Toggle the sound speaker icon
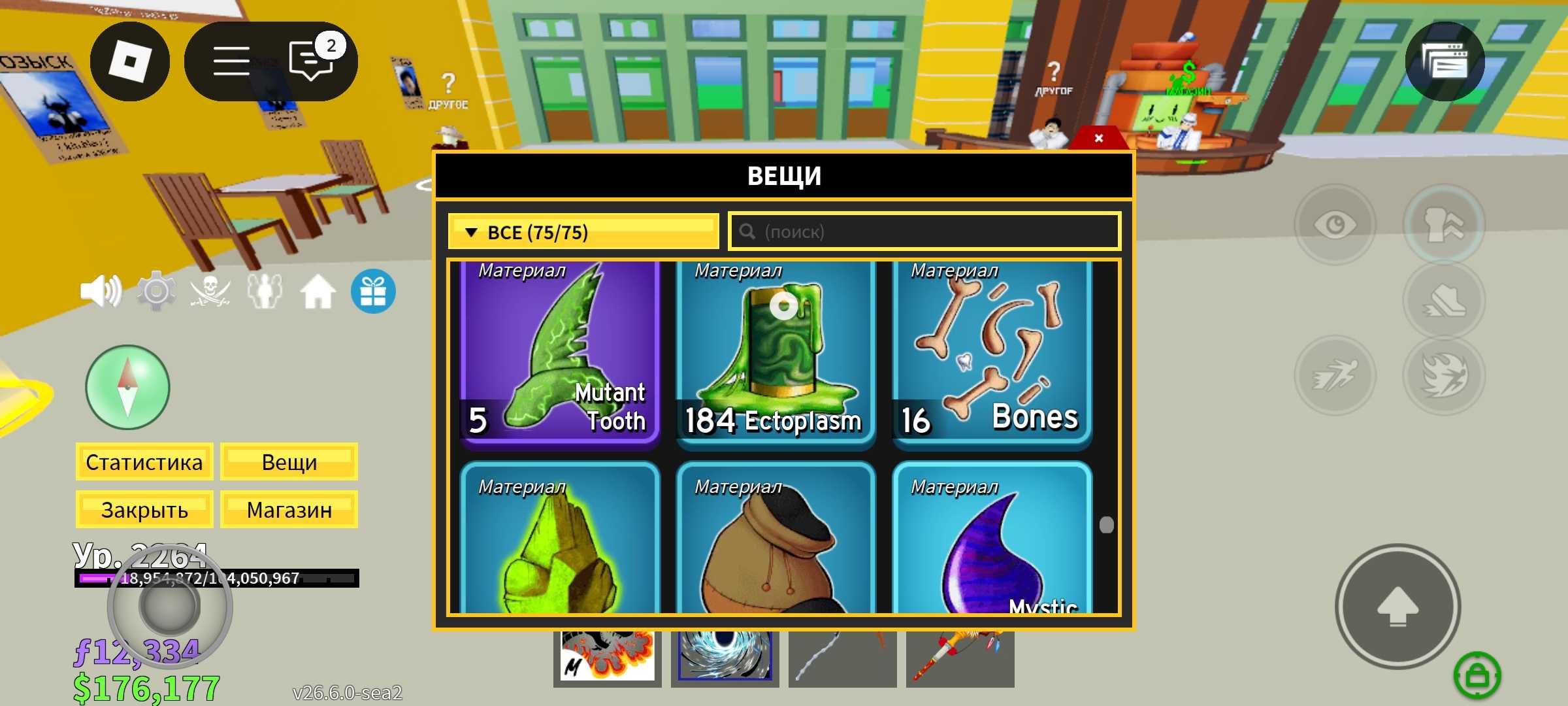The width and height of the screenshot is (1568, 706). coord(100,291)
